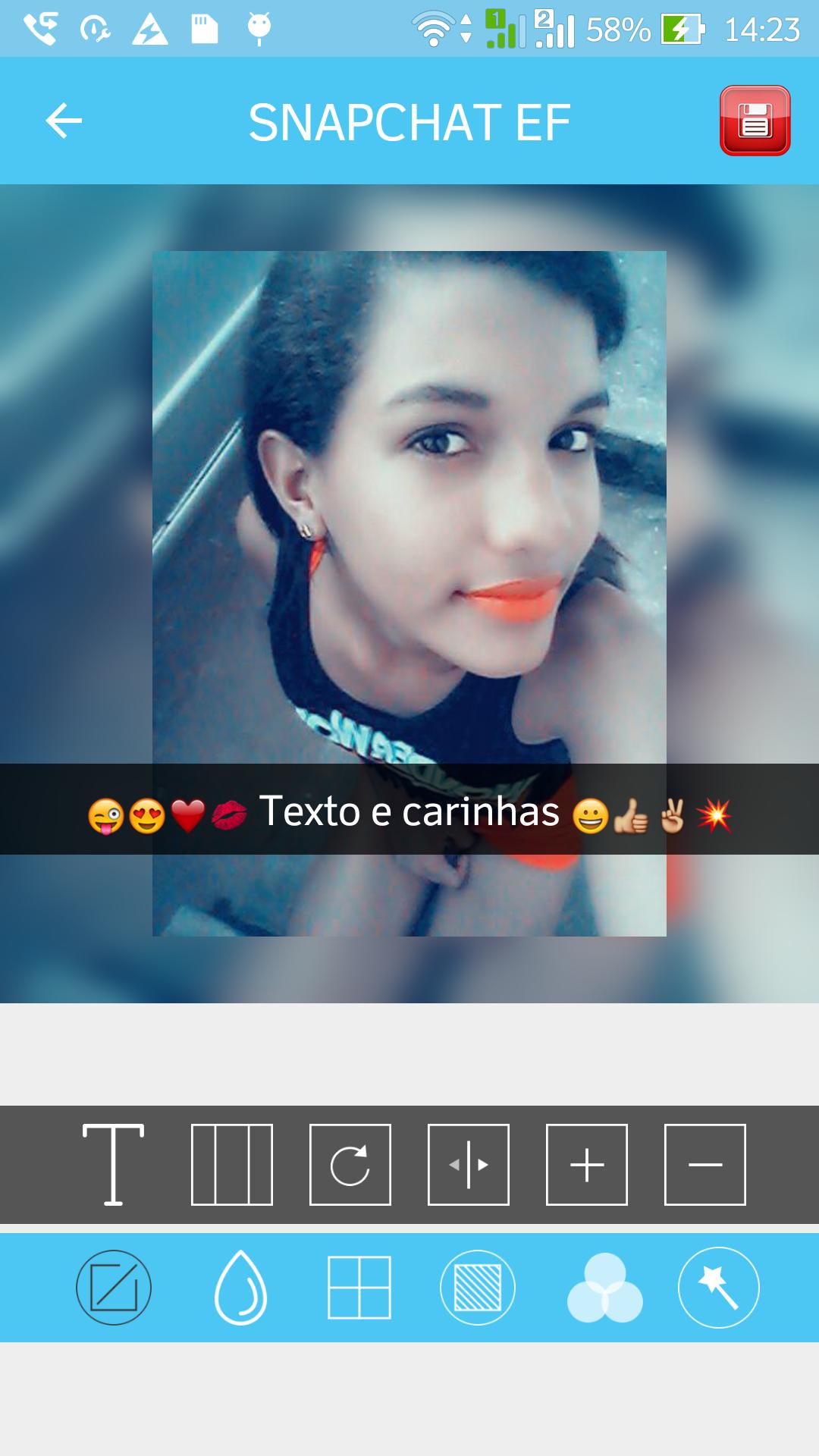
Task: Apply effects with the magic wand
Action: (x=718, y=1288)
